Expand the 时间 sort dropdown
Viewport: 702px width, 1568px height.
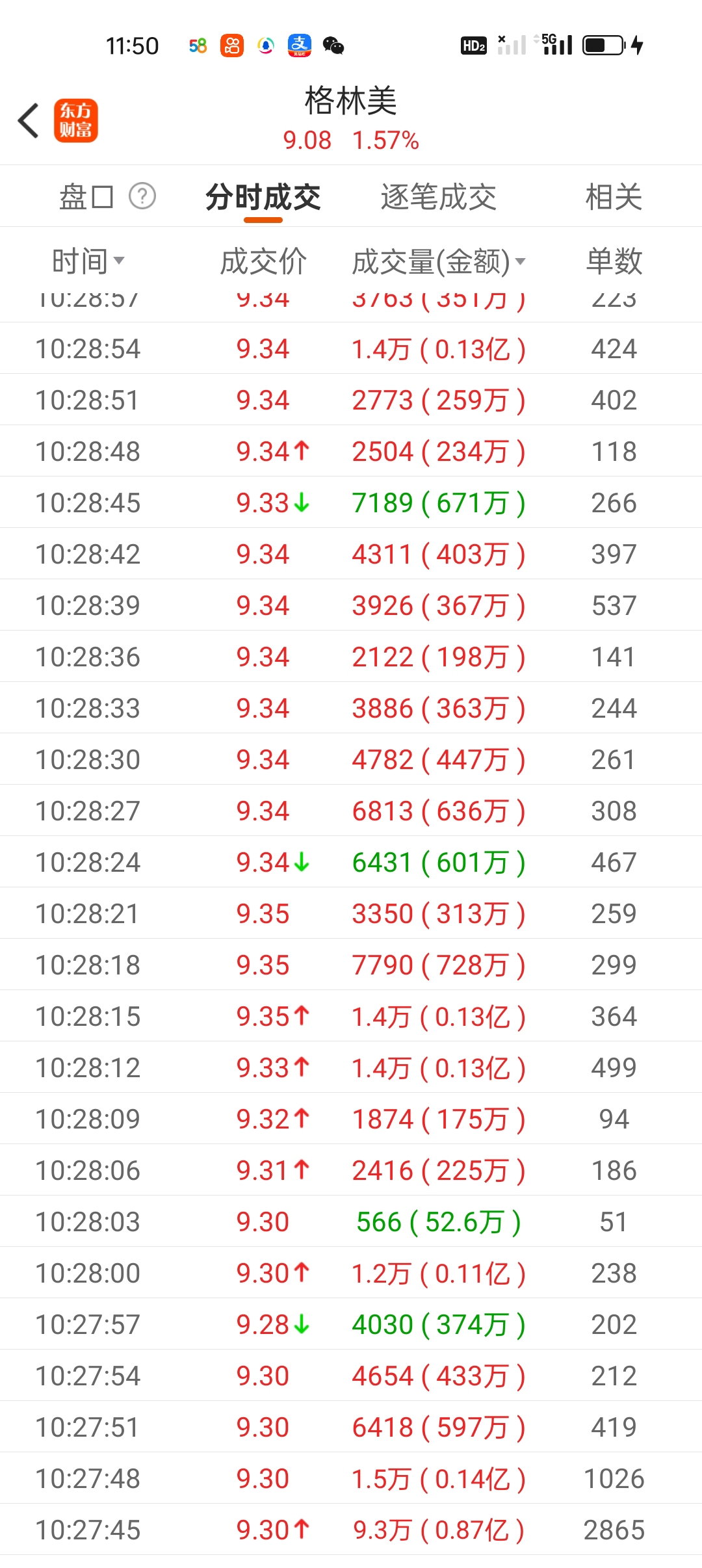tap(88, 261)
